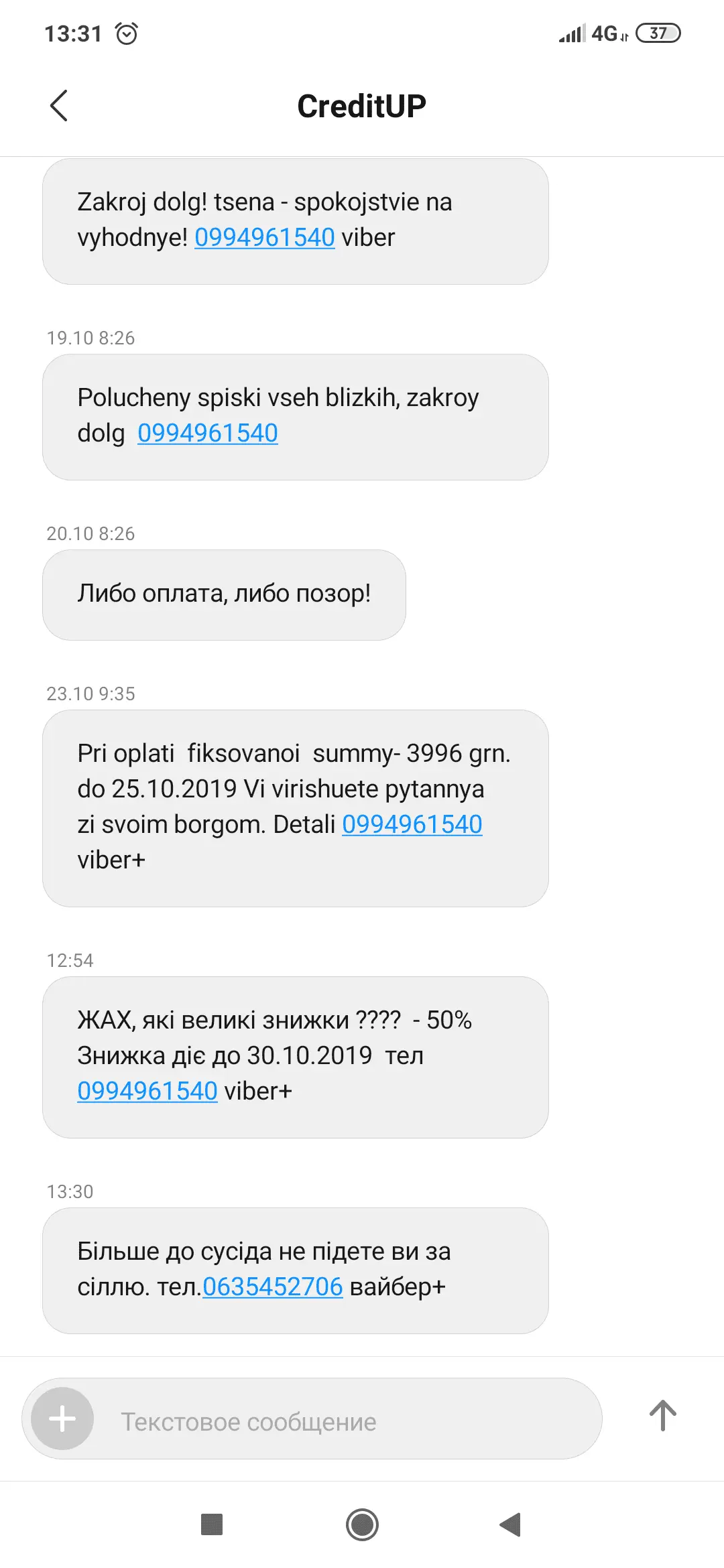
Task: Tap phone number 0635452706
Action: (x=272, y=1287)
